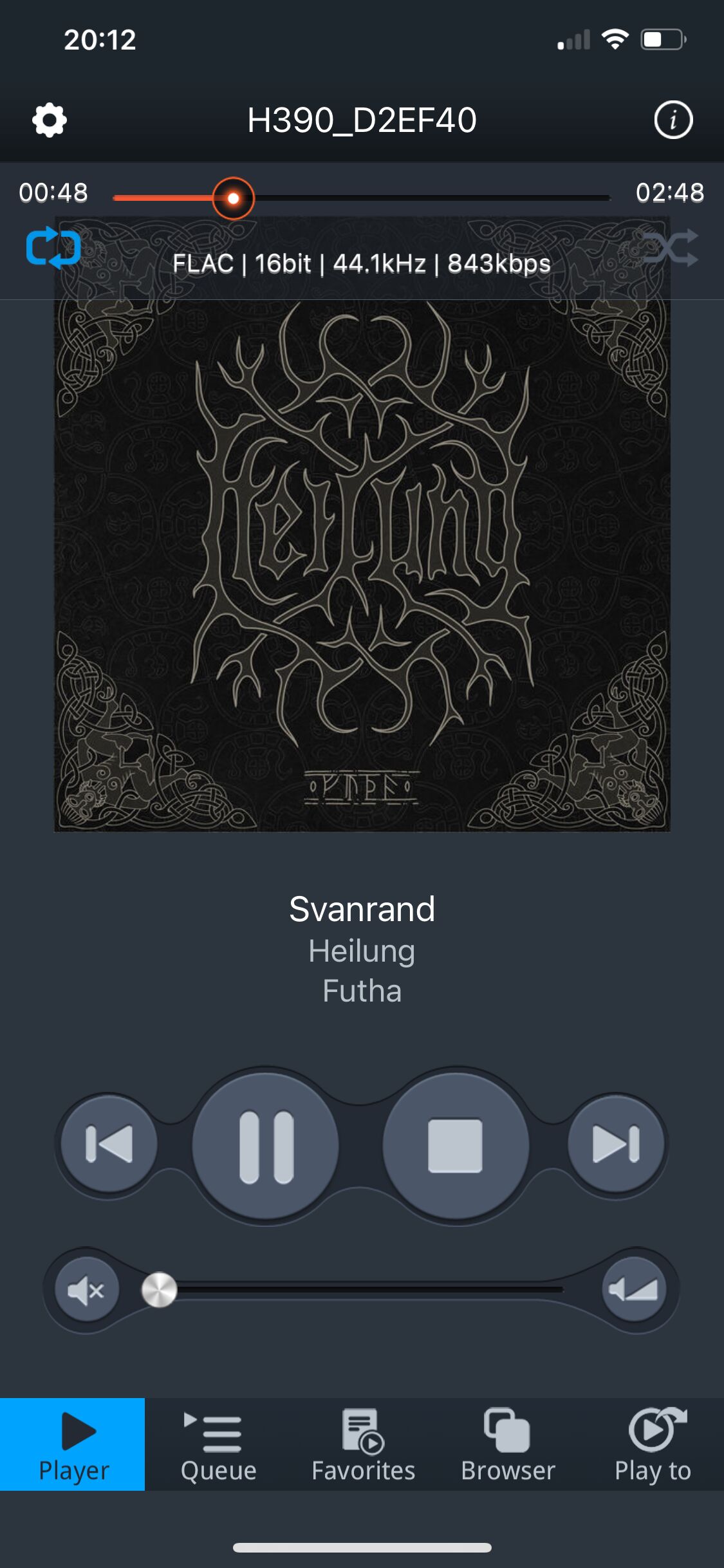Tap the track progress seek bar
The height and width of the screenshot is (1568, 724).
point(362,198)
